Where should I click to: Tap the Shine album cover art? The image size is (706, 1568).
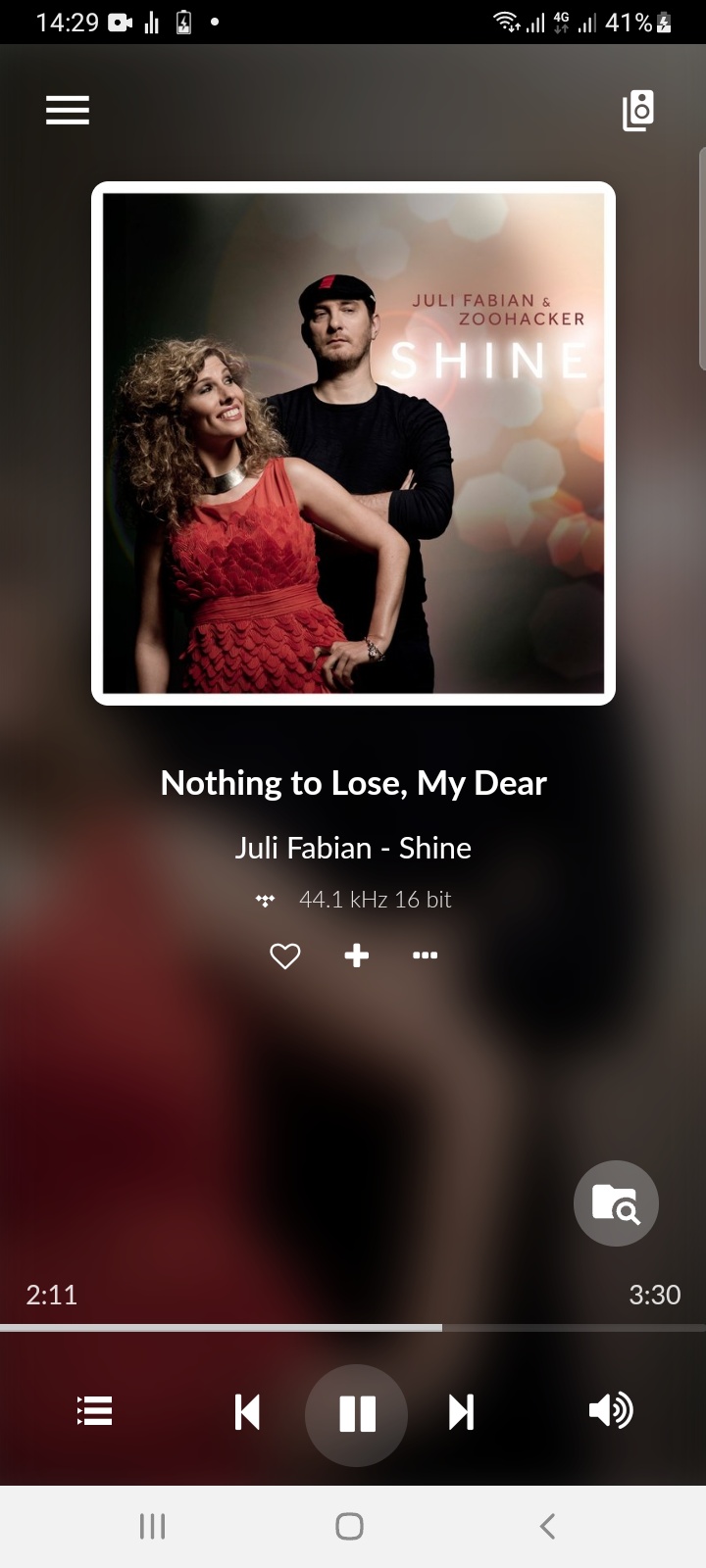(x=353, y=443)
